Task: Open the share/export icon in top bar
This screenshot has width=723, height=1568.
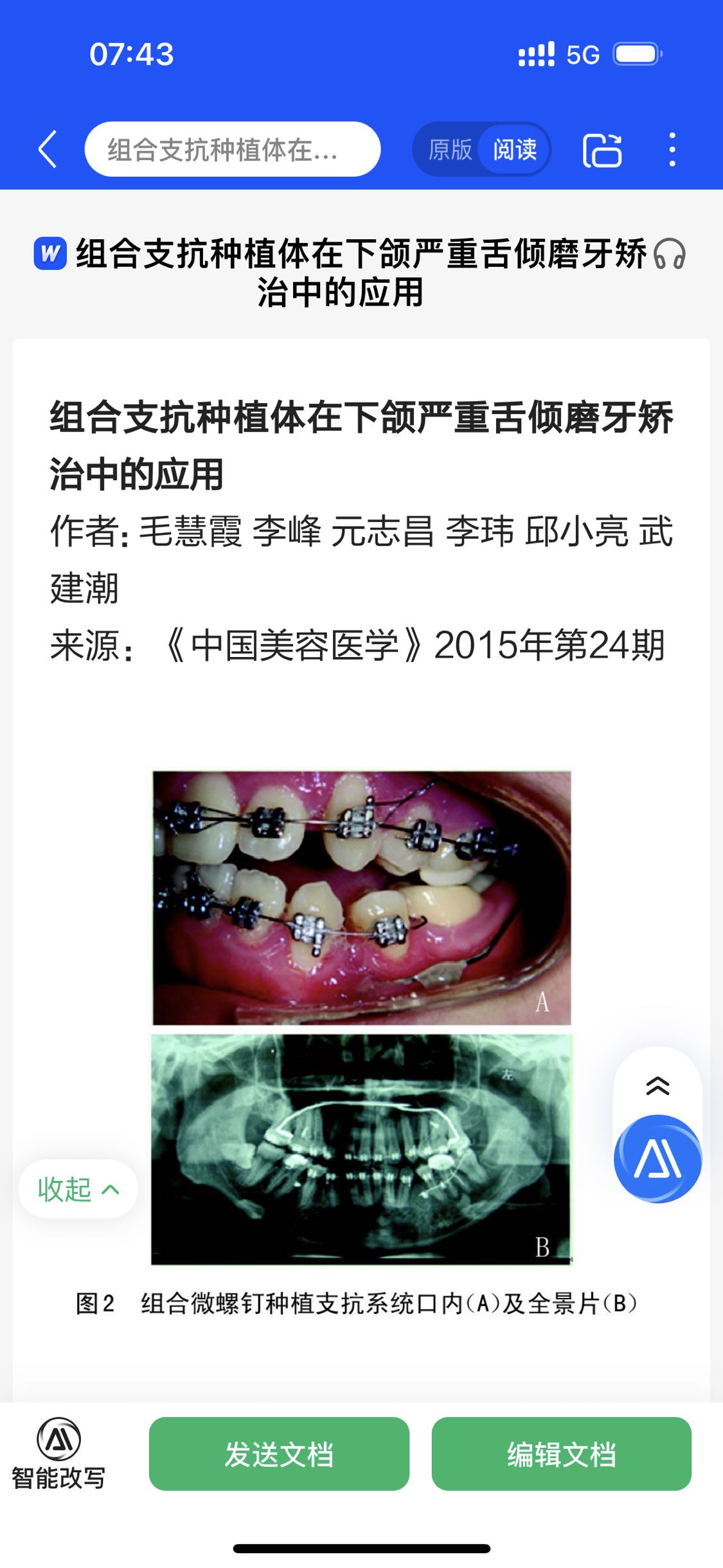Action: [x=602, y=150]
